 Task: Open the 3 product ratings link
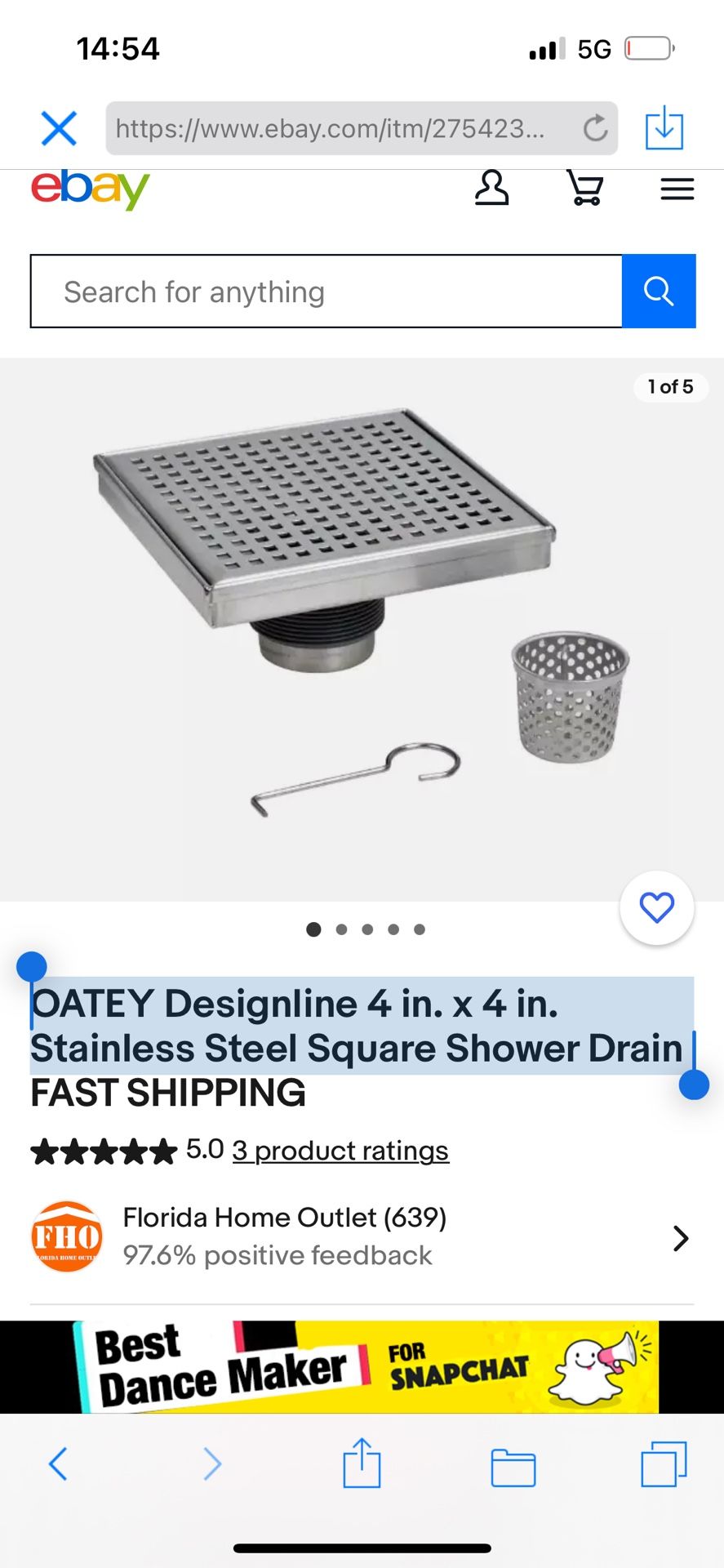click(340, 1151)
